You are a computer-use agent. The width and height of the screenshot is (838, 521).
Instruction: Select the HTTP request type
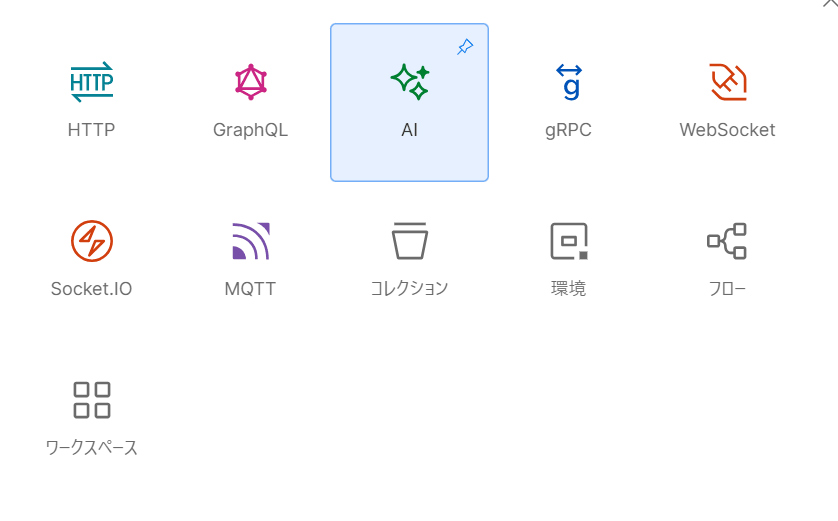91,101
